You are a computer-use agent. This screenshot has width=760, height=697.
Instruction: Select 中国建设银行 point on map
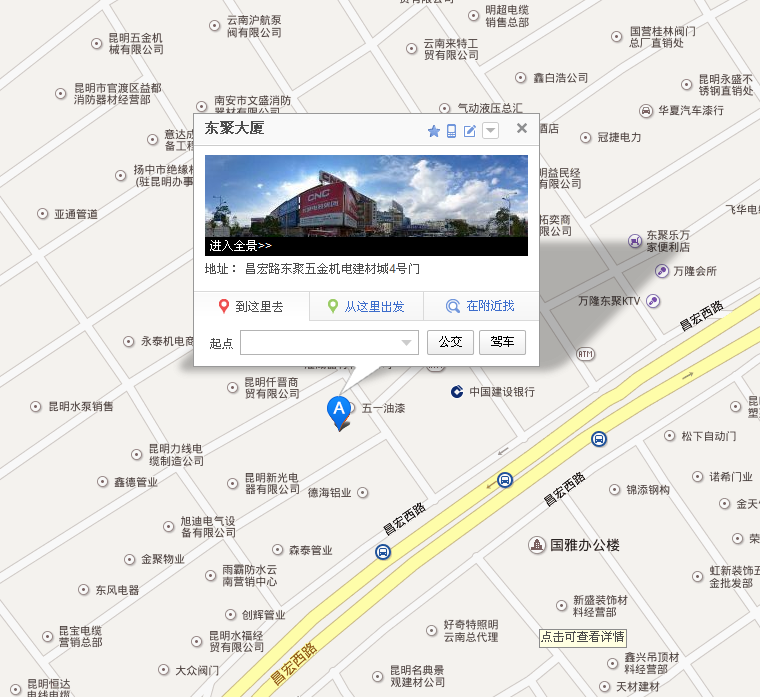495,391
